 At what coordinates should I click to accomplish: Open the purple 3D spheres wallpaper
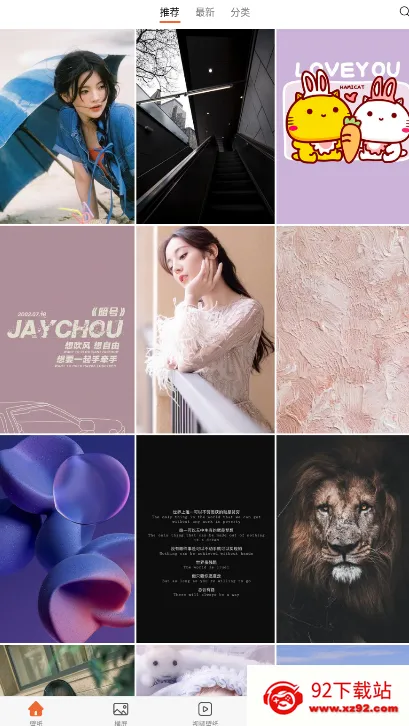pos(67,538)
